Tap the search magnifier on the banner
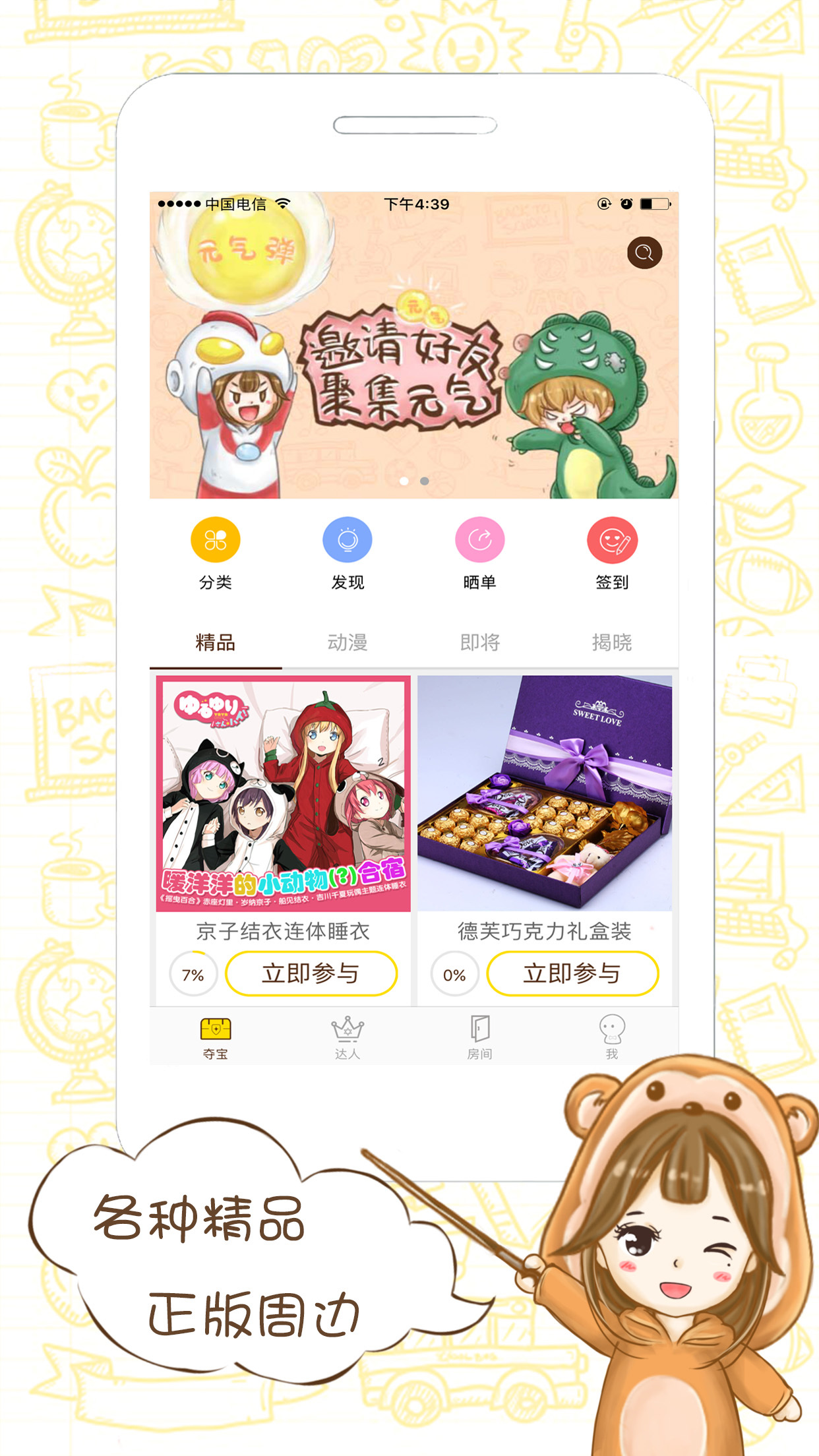 (x=644, y=253)
